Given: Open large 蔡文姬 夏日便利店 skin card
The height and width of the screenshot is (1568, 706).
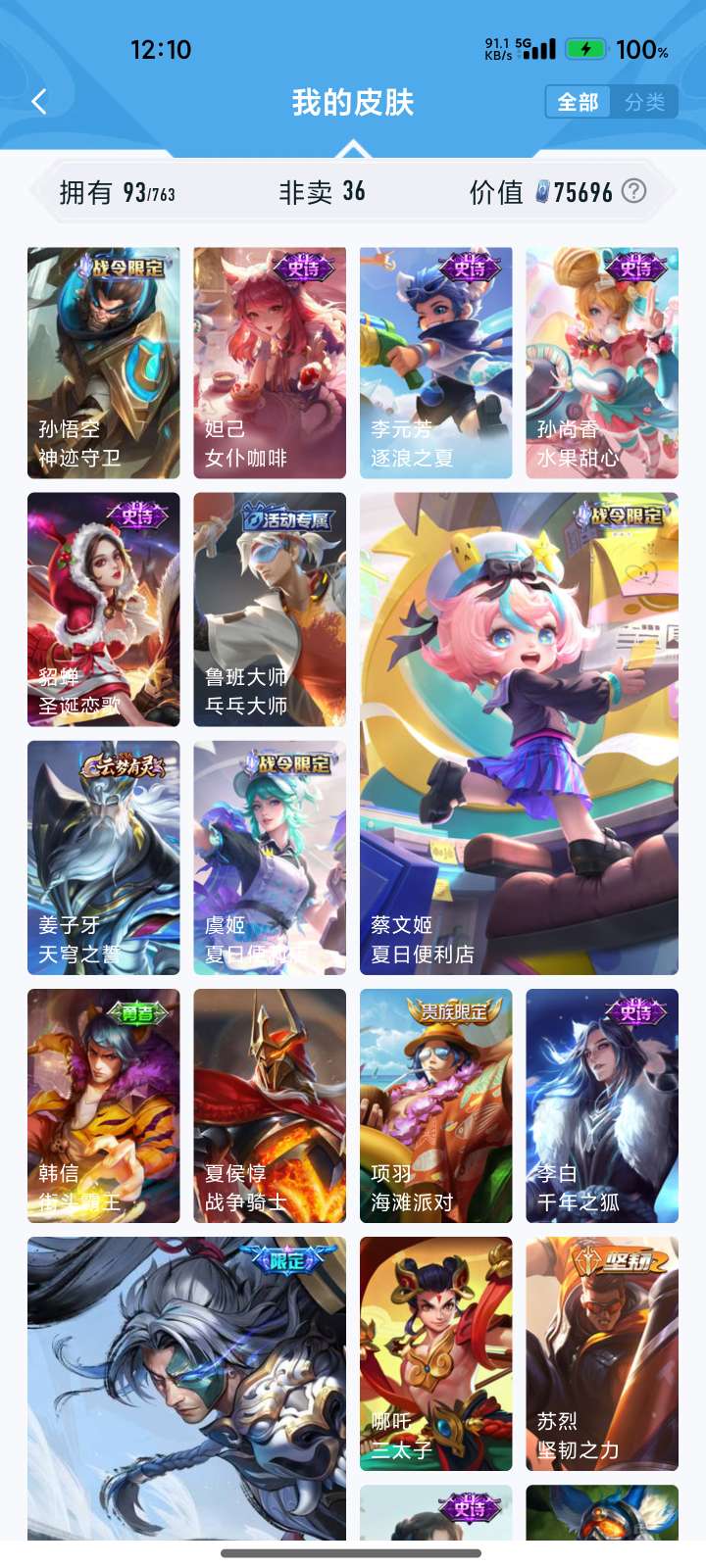Looking at the screenshot, I should 519,733.
